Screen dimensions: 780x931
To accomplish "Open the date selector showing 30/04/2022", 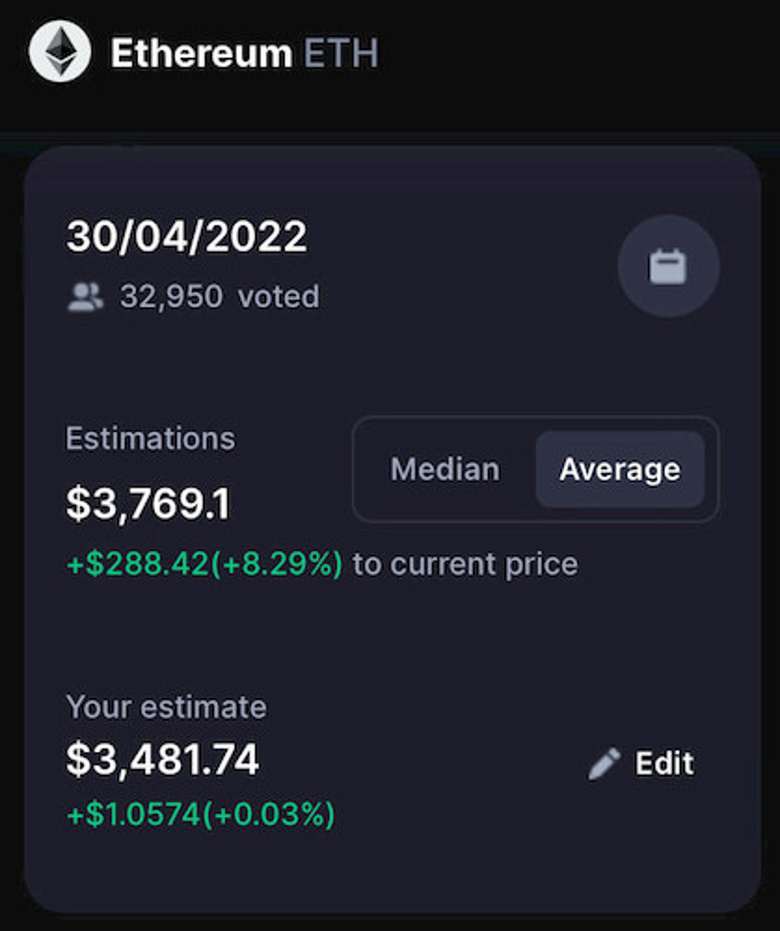I will point(185,237).
